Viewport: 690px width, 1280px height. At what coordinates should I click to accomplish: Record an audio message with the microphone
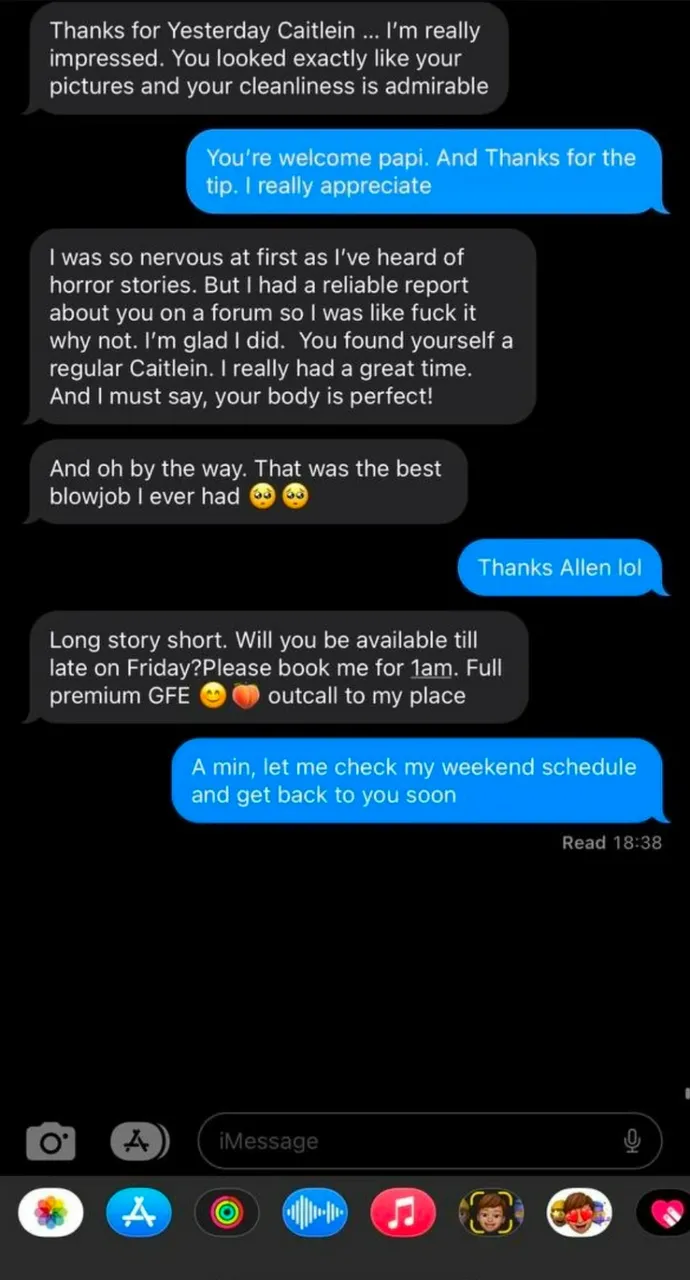pos(632,1141)
